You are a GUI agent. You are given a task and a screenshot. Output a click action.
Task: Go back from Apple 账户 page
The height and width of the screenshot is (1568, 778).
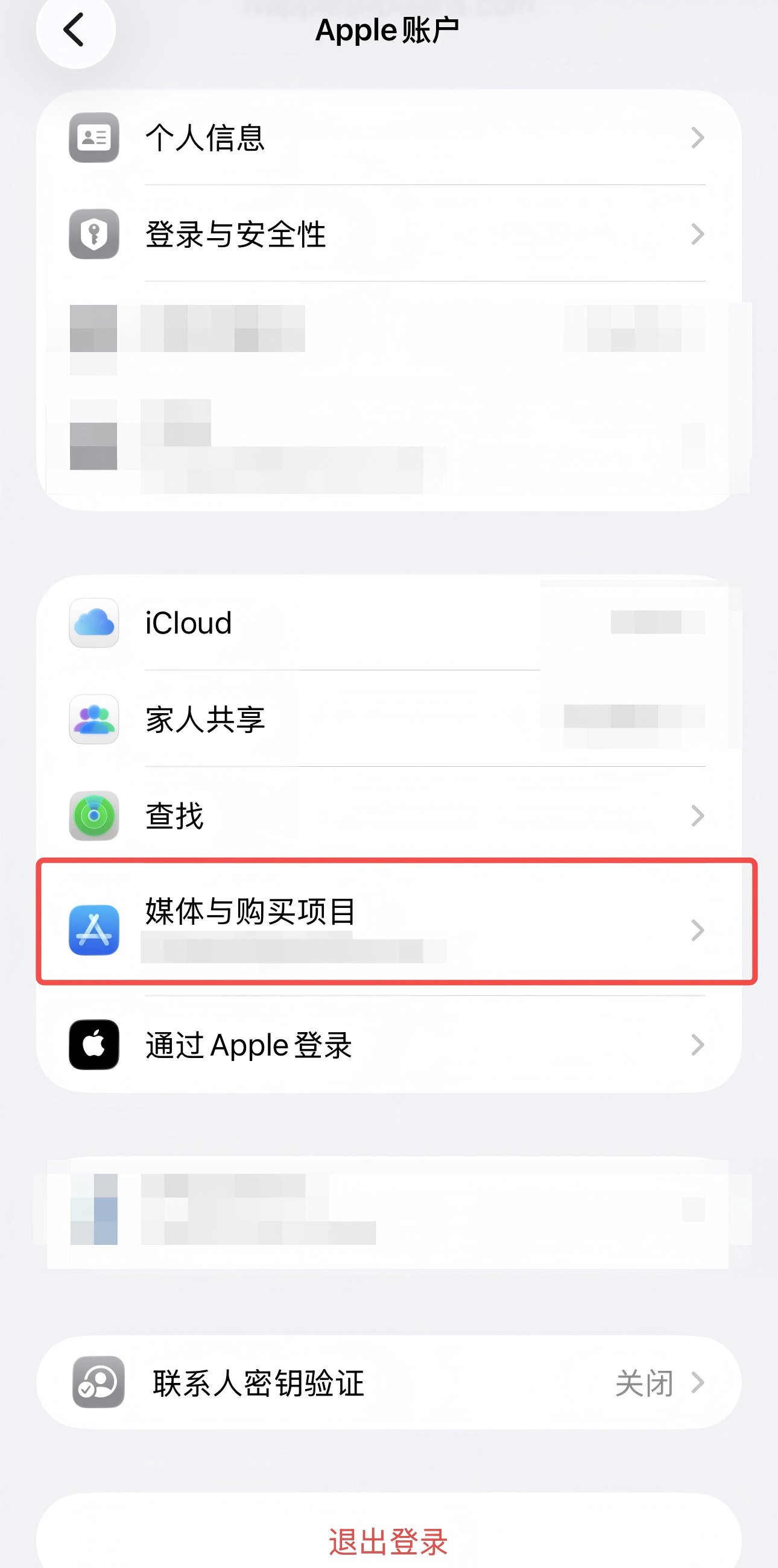(75, 30)
